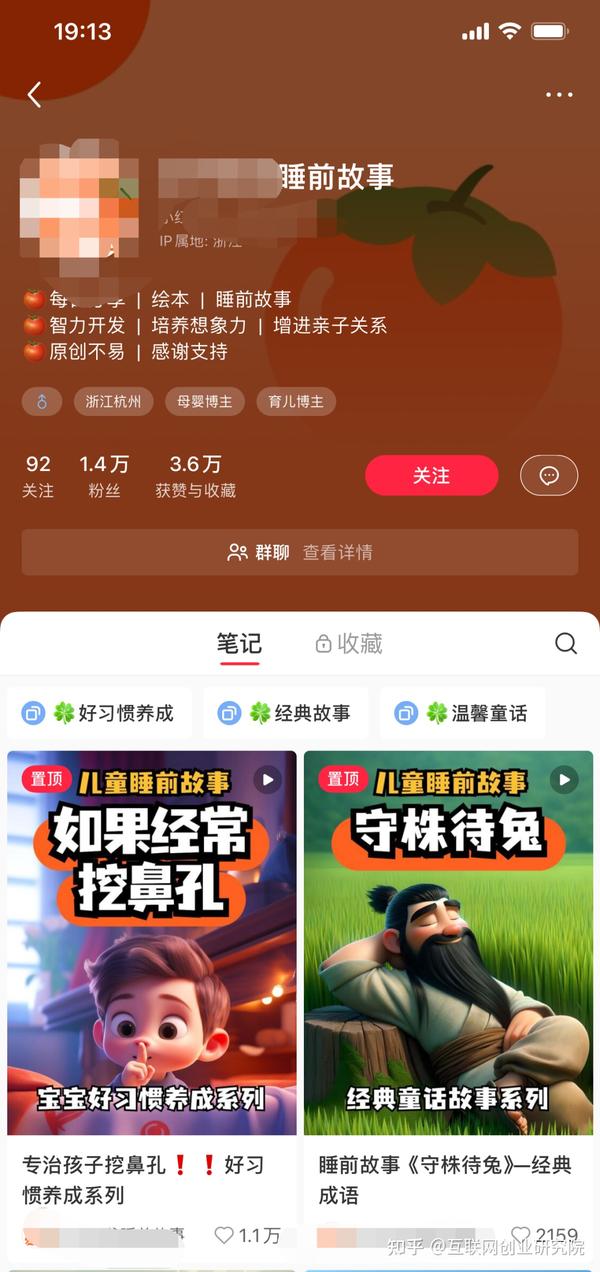Open the 温馨童话 collection chip
600x1272 pixels.
pos(462,713)
